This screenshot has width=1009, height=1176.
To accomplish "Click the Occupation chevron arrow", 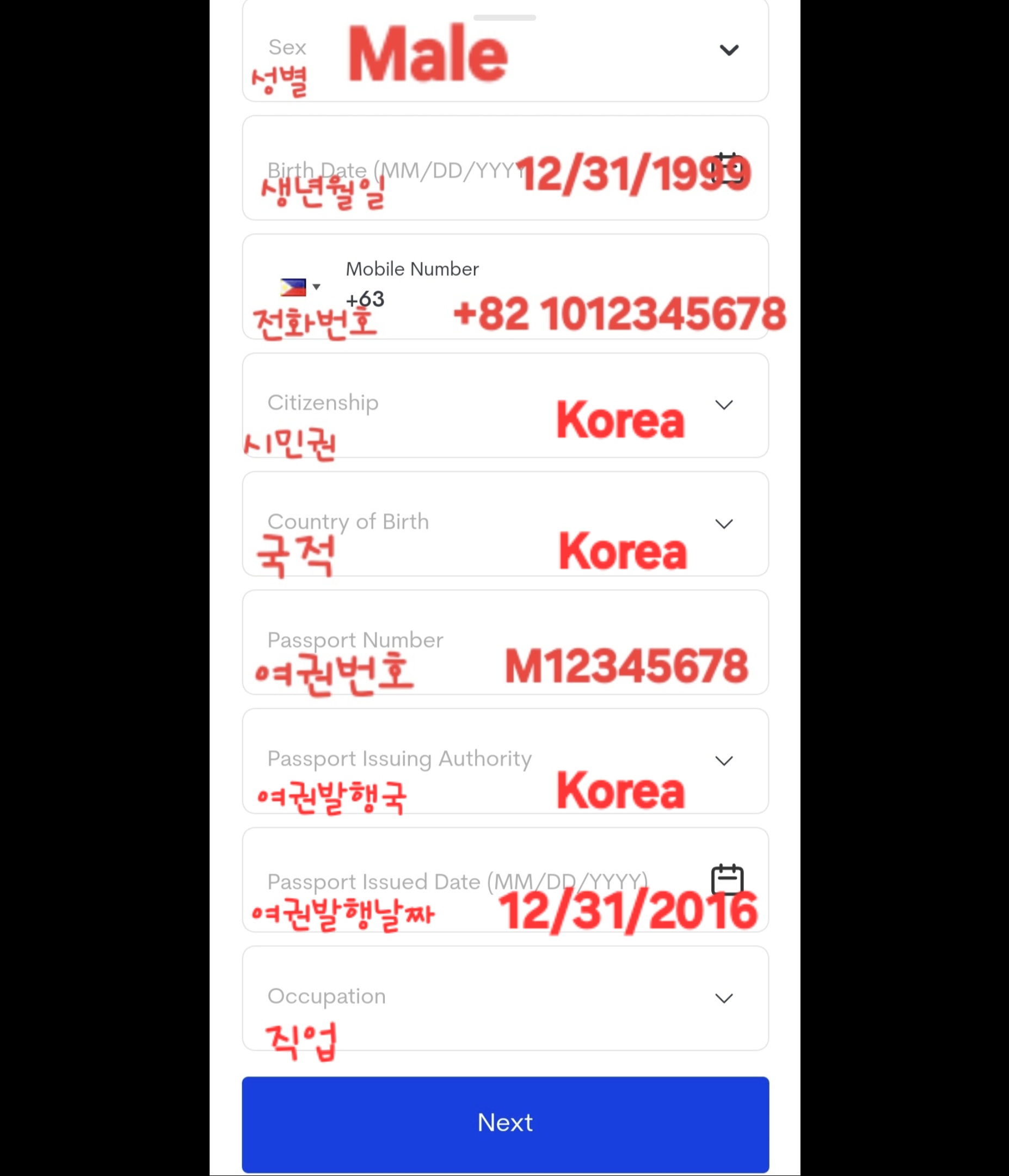I will [x=723, y=998].
